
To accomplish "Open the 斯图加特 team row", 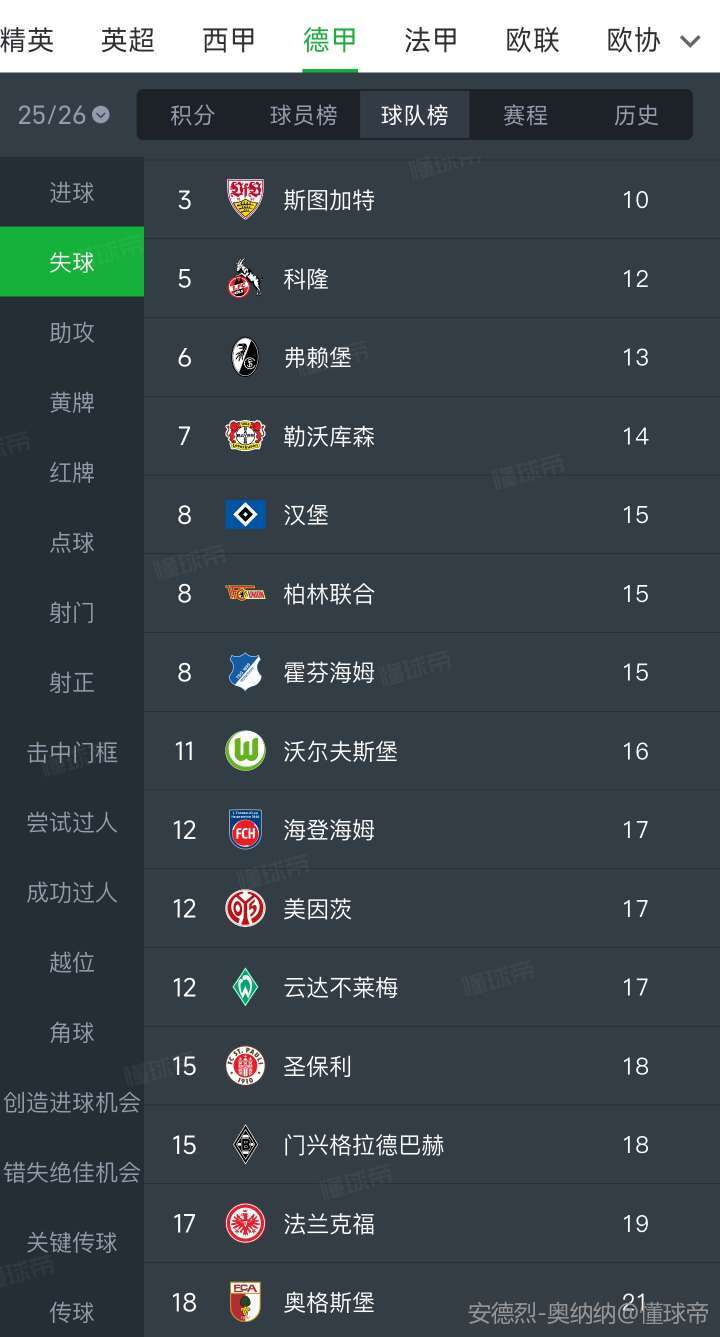I will click(430, 200).
